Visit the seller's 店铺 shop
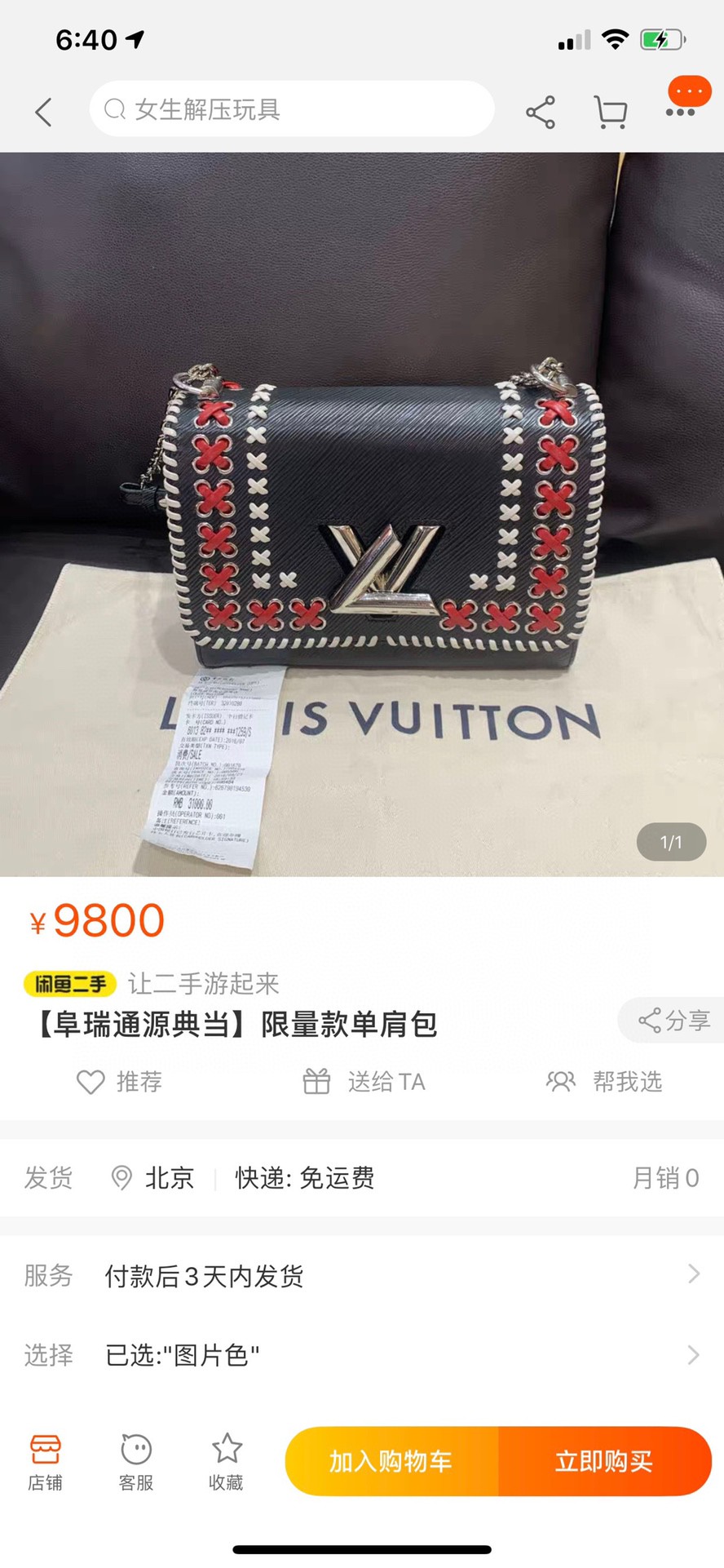 pyautogui.click(x=45, y=1463)
